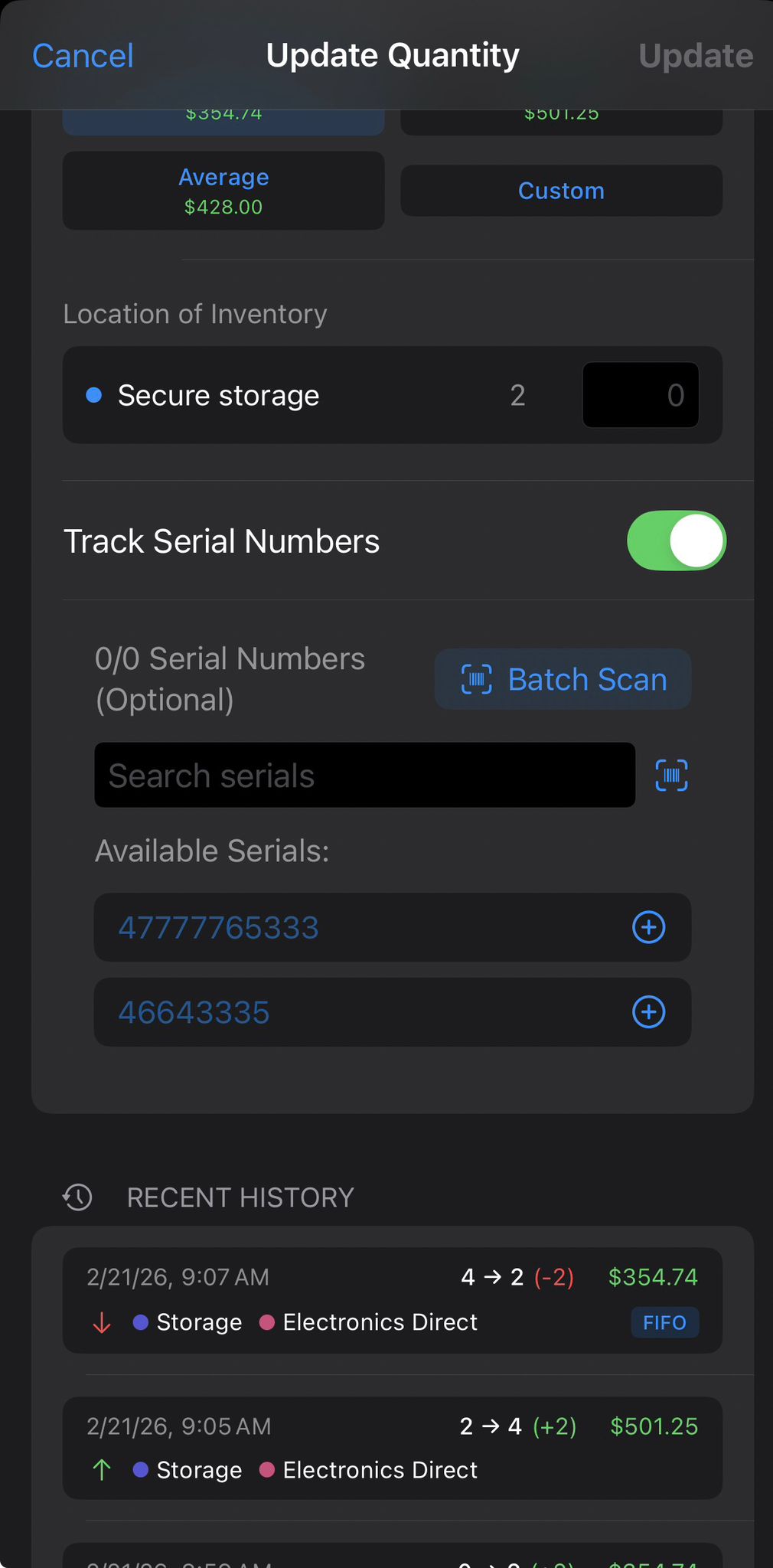Add serial 46643335 with its plus icon

pos(648,1013)
